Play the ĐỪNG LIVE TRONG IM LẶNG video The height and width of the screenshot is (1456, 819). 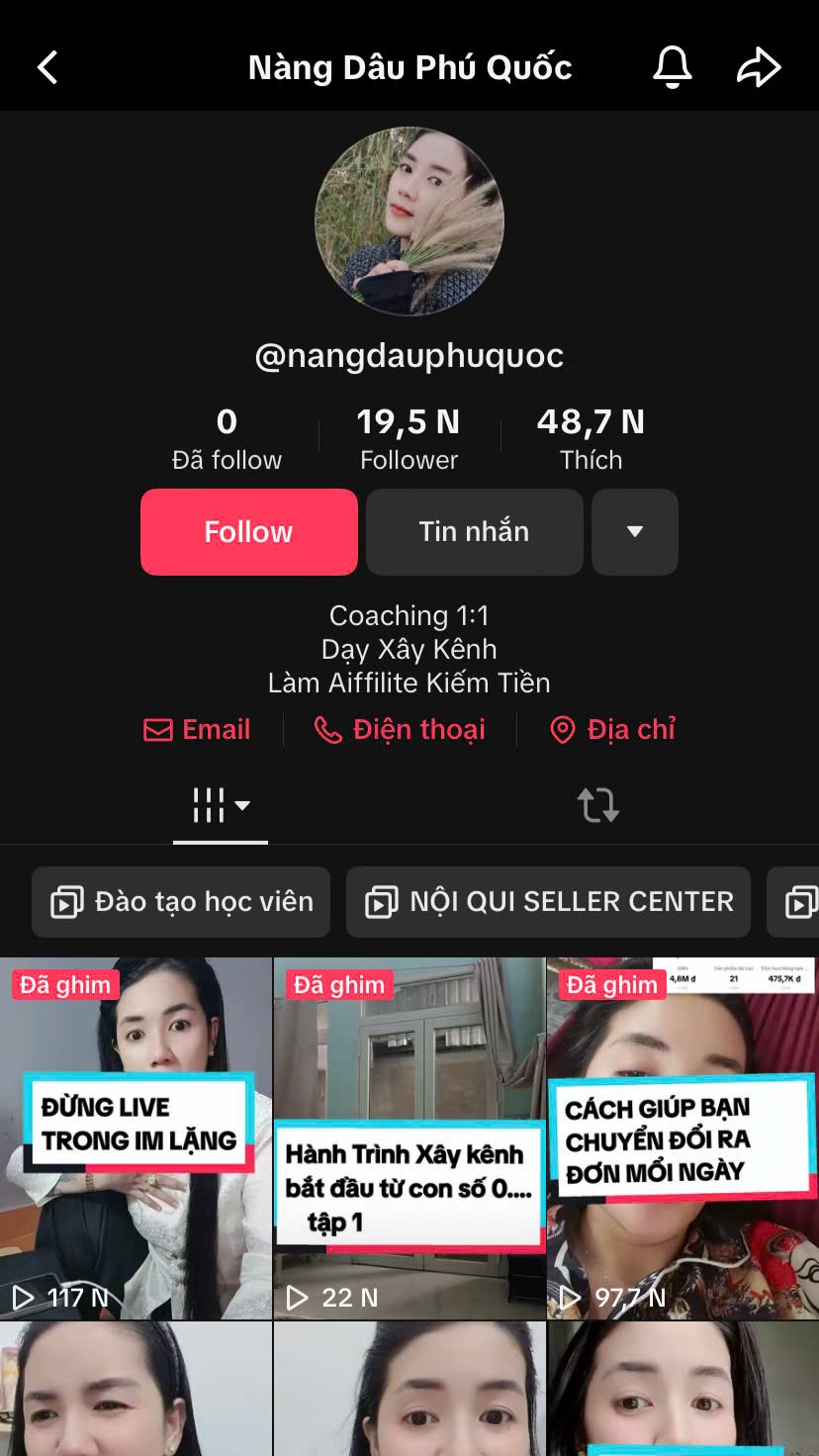pos(136,1137)
